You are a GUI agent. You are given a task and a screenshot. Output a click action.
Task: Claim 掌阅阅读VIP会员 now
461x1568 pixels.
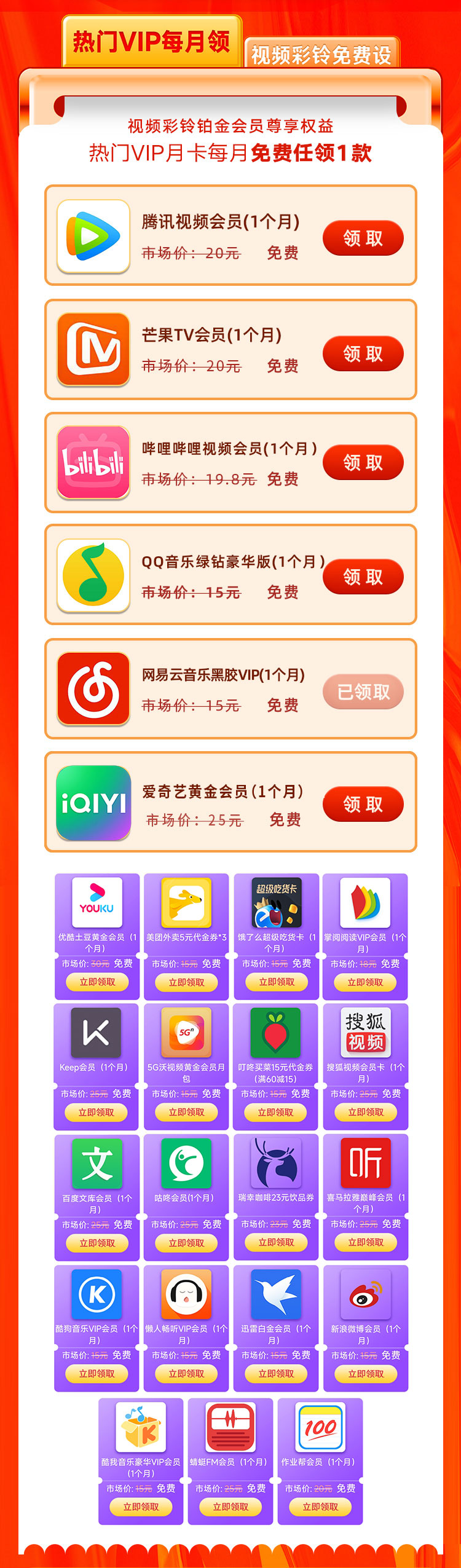click(x=365, y=982)
